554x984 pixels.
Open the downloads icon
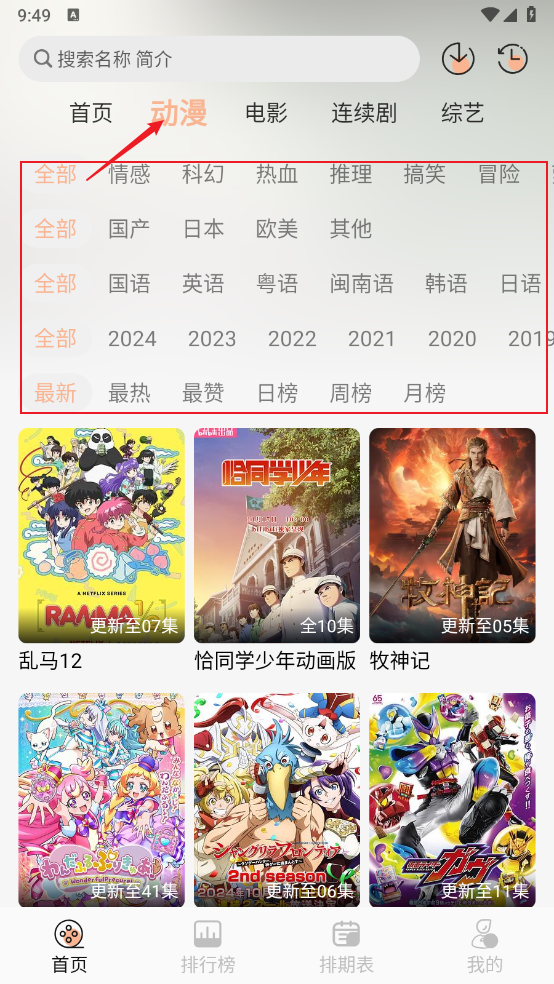(x=458, y=59)
